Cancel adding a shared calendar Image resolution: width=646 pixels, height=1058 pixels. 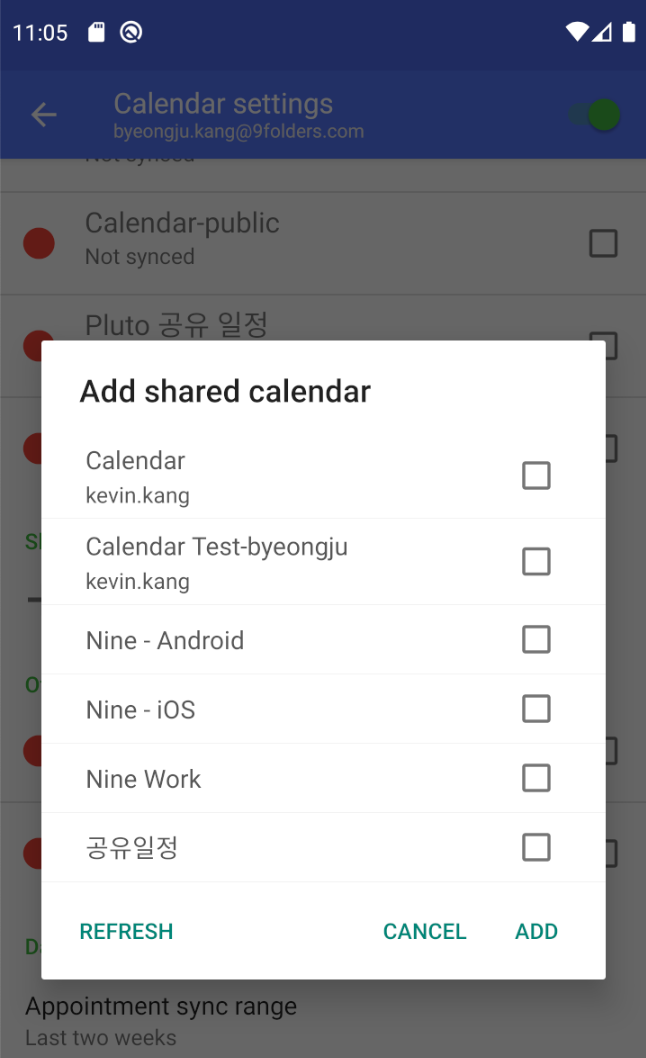[x=425, y=931]
